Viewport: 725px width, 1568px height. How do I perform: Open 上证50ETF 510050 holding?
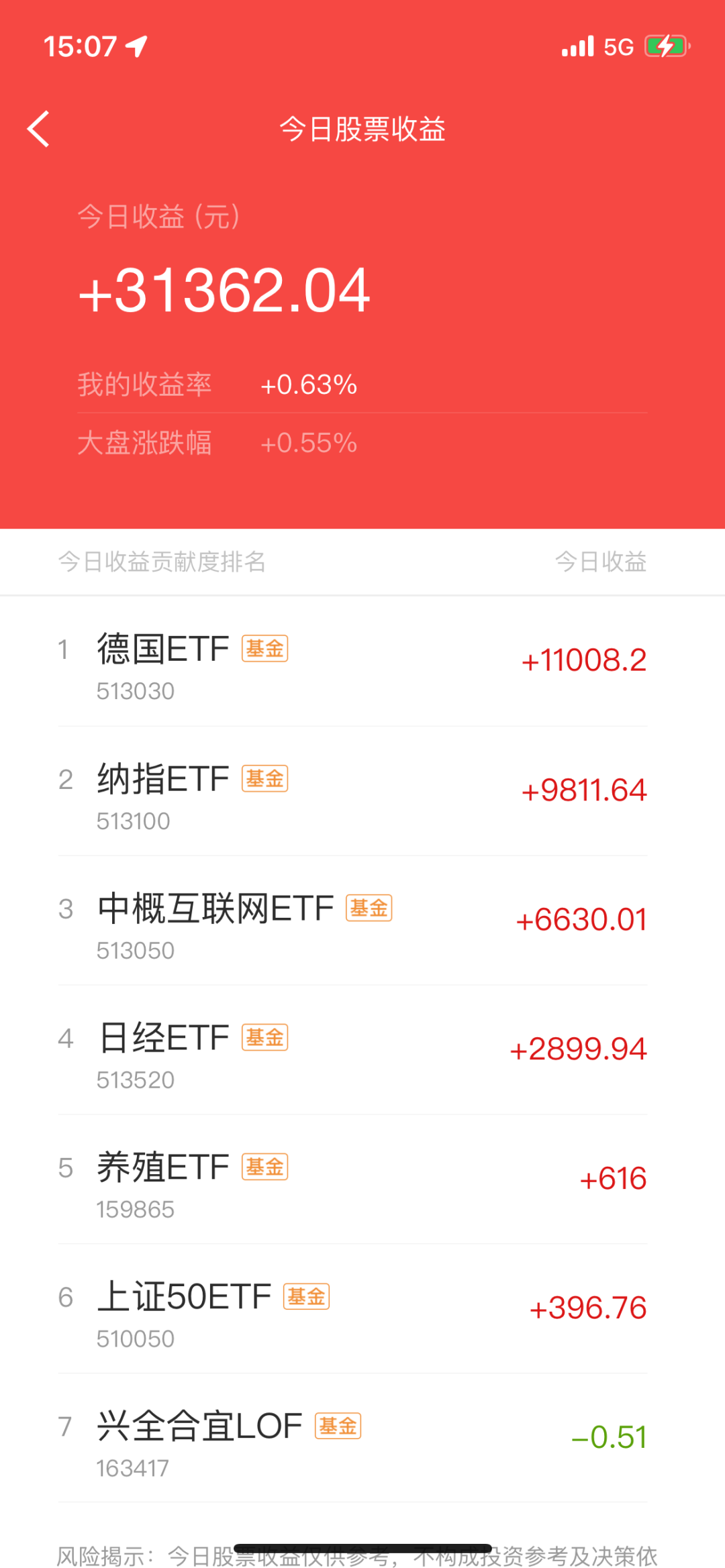[362, 1309]
